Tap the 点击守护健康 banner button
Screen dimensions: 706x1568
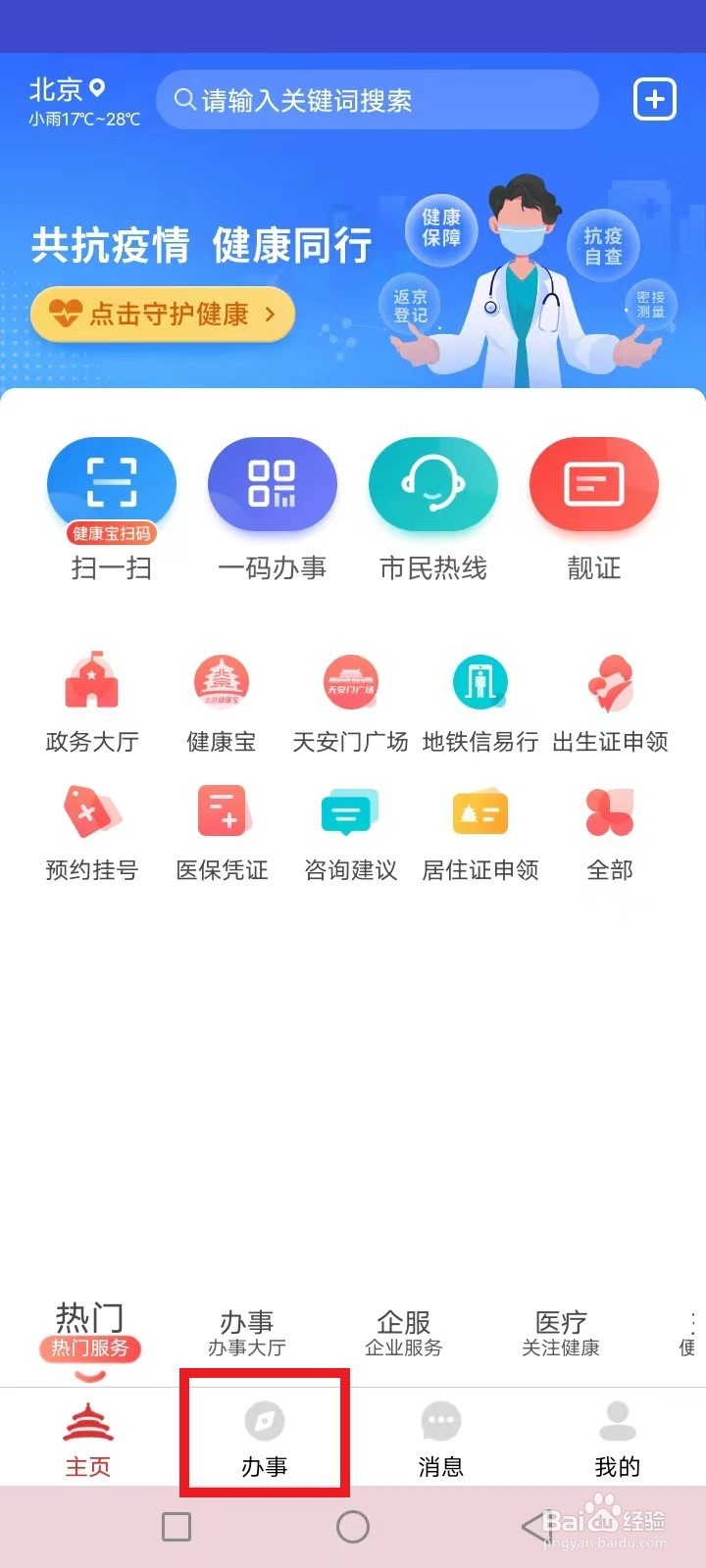[162, 314]
